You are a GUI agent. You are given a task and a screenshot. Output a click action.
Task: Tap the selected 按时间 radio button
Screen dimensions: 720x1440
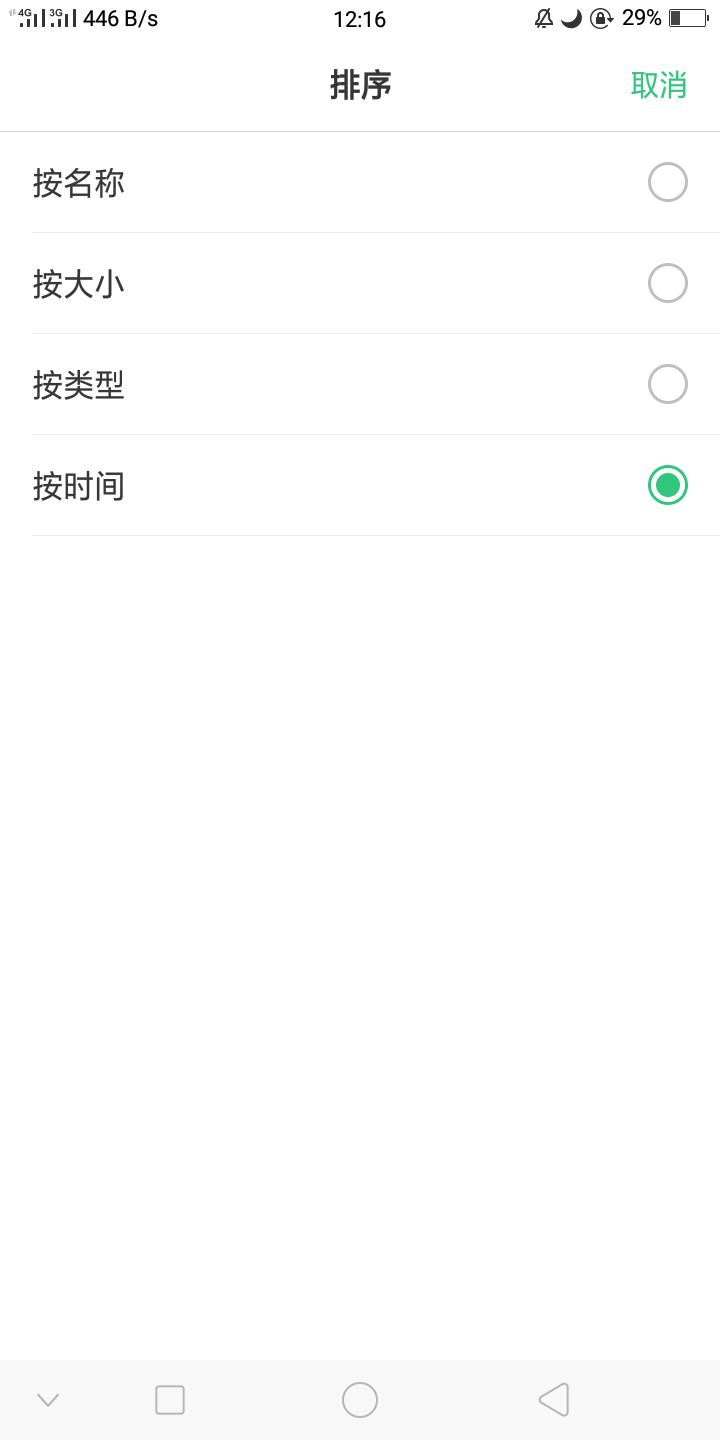pyautogui.click(x=667, y=485)
